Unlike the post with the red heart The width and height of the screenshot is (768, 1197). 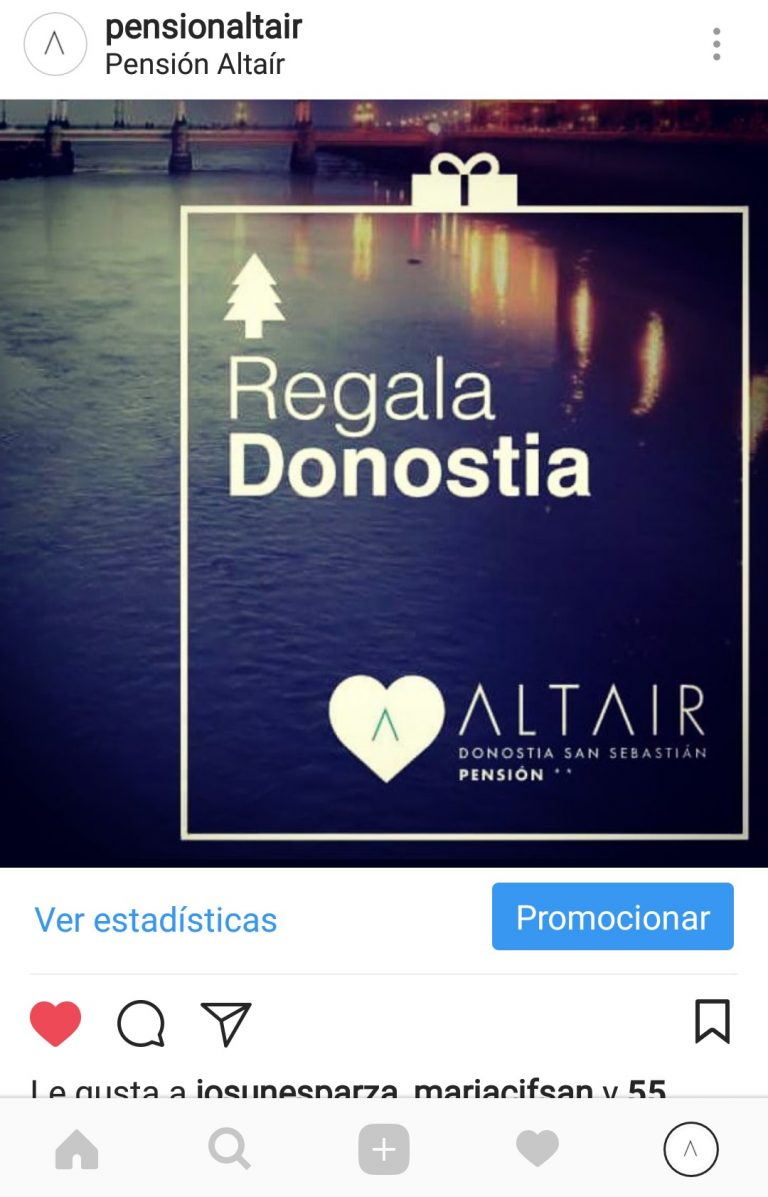pyautogui.click(x=55, y=1023)
